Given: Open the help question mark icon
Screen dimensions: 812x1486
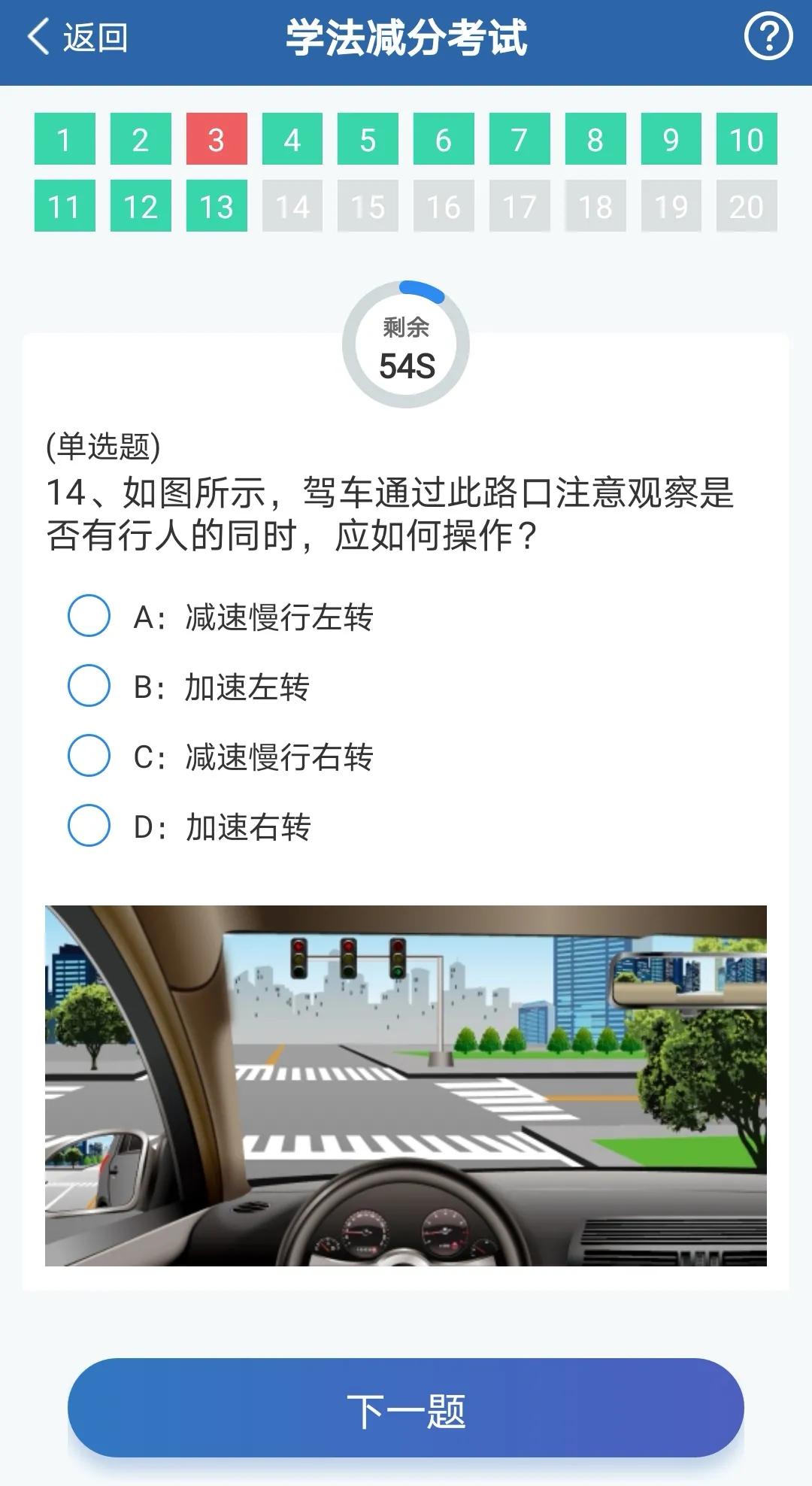Looking at the screenshot, I should (x=768, y=34).
